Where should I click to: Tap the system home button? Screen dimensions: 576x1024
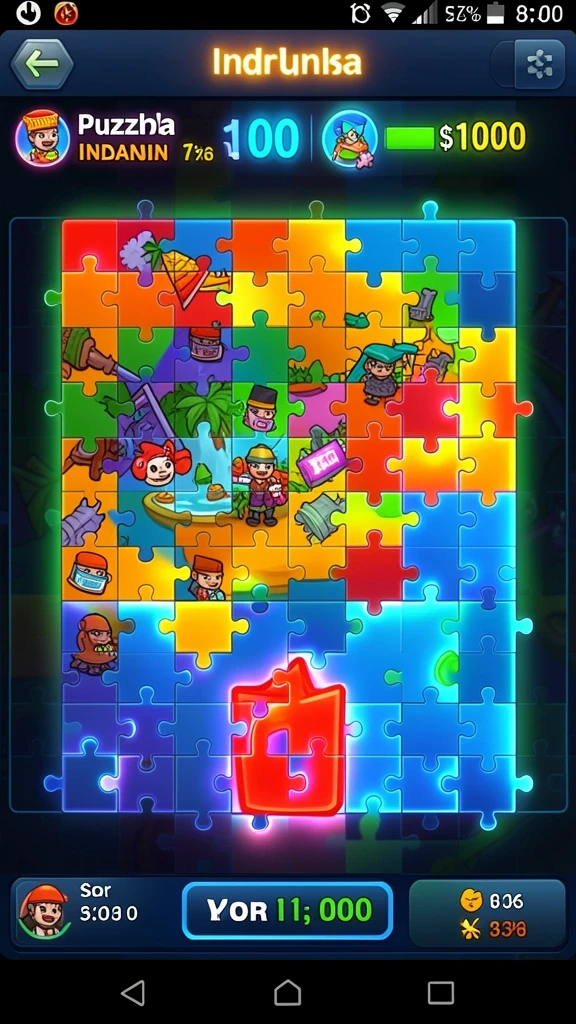[x=287, y=993]
